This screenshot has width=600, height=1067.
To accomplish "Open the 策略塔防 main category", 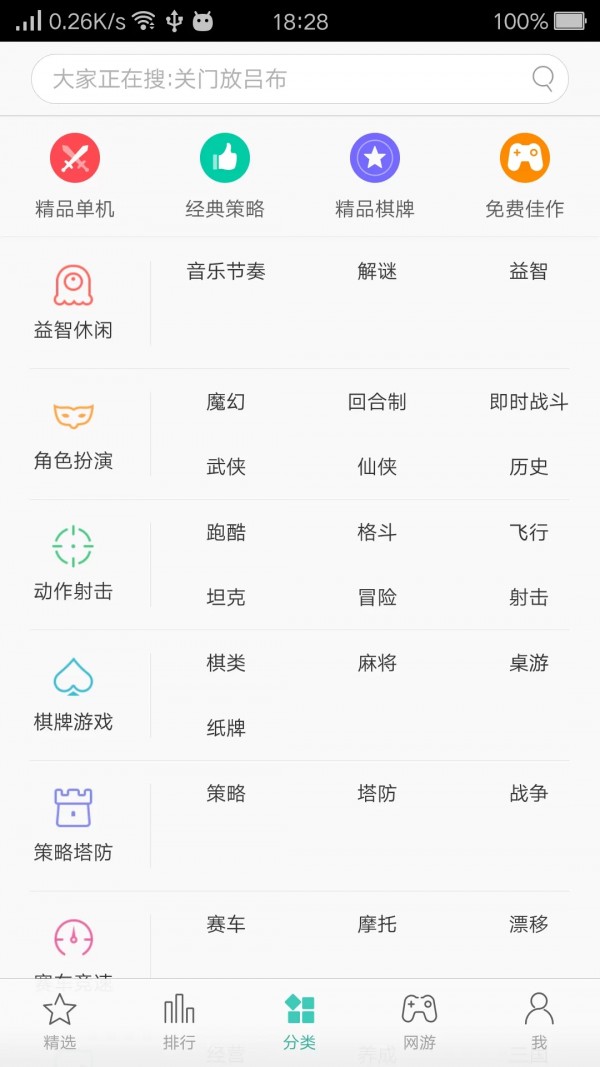I will (73, 825).
